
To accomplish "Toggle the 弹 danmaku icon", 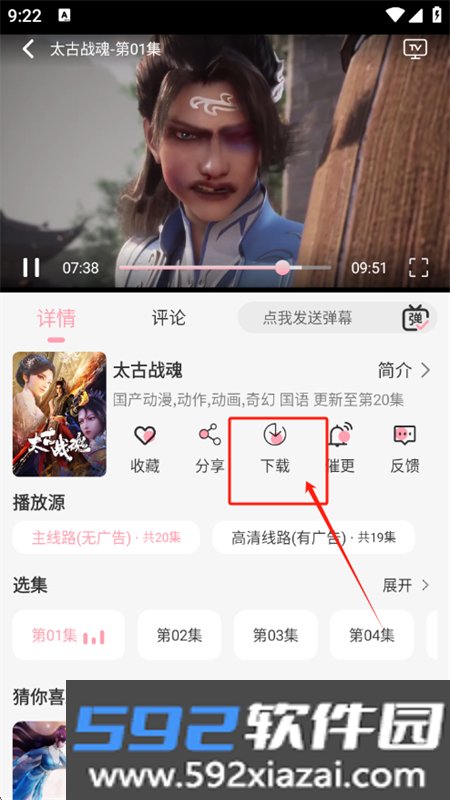I will click(x=416, y=318).
